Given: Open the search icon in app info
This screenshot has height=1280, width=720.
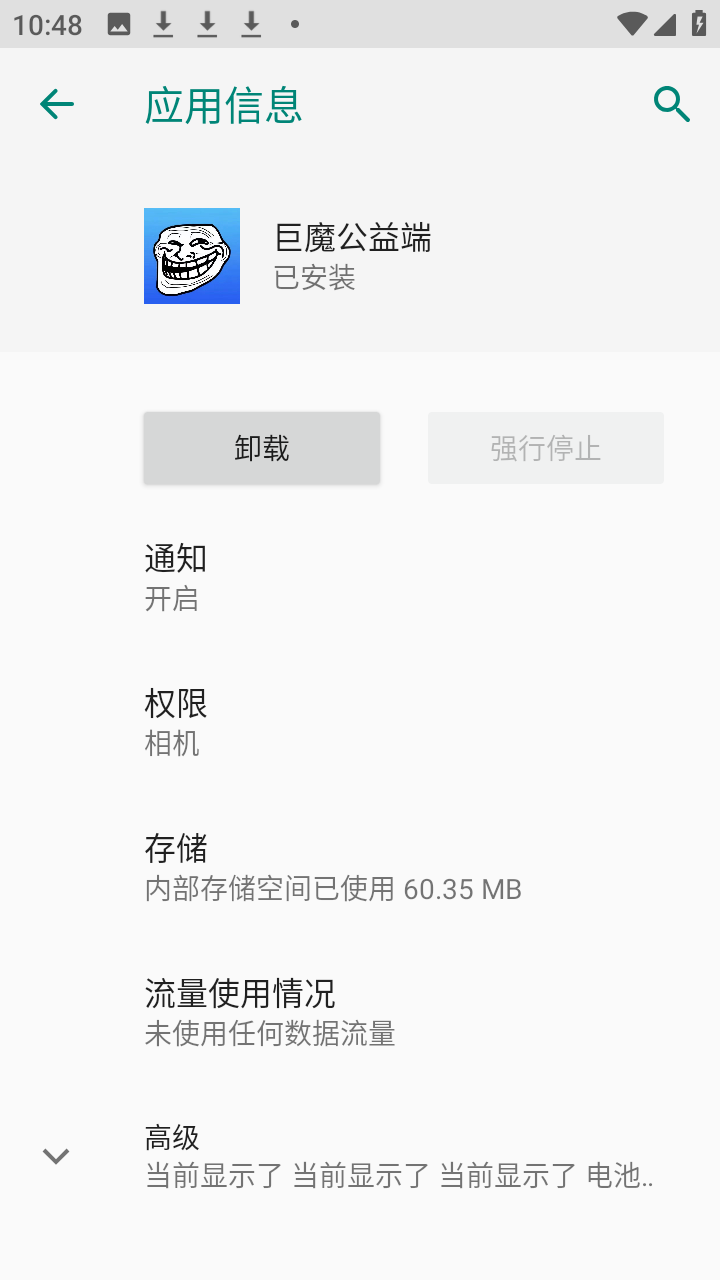Looking at the screenshot, I should tap(671, 103).
